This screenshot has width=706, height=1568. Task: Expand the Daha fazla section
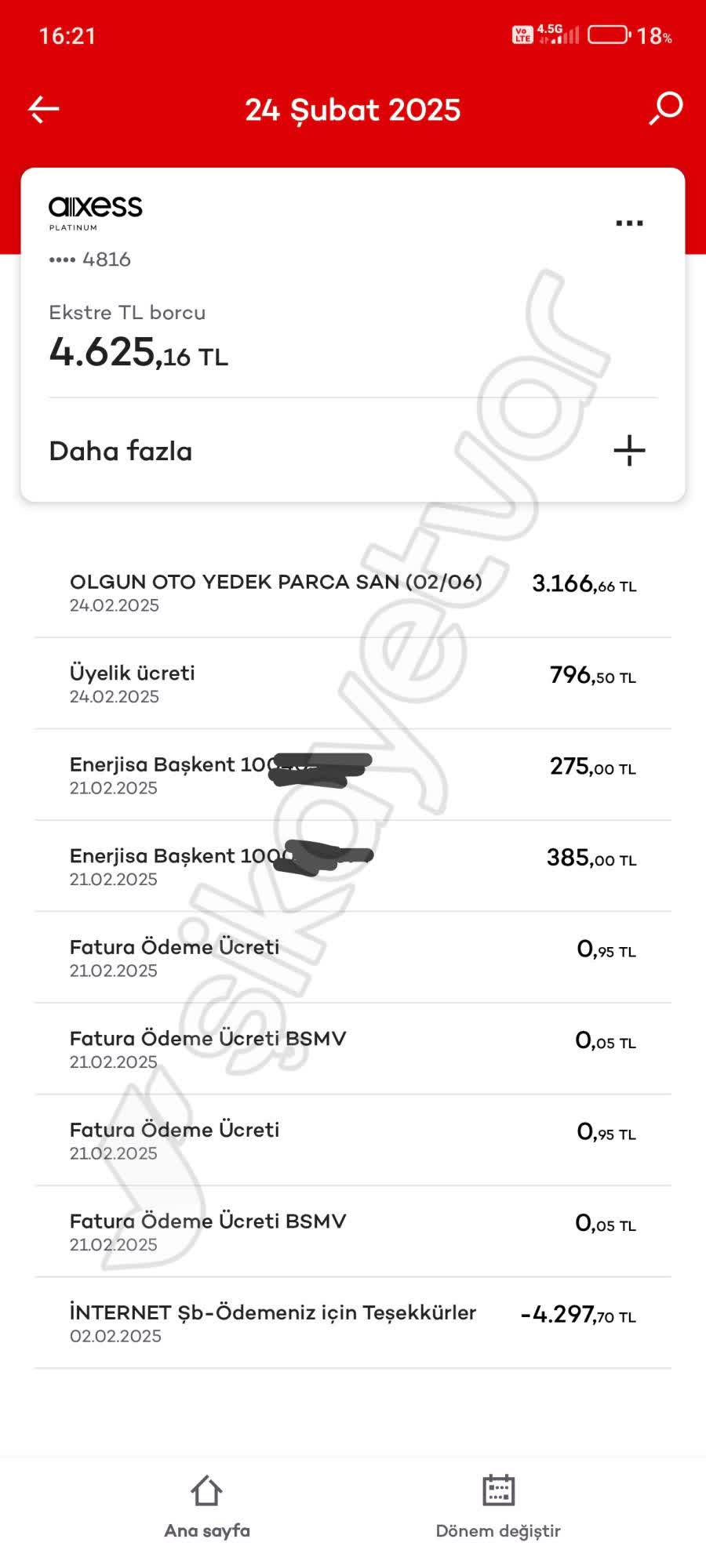tap(119, 451)
